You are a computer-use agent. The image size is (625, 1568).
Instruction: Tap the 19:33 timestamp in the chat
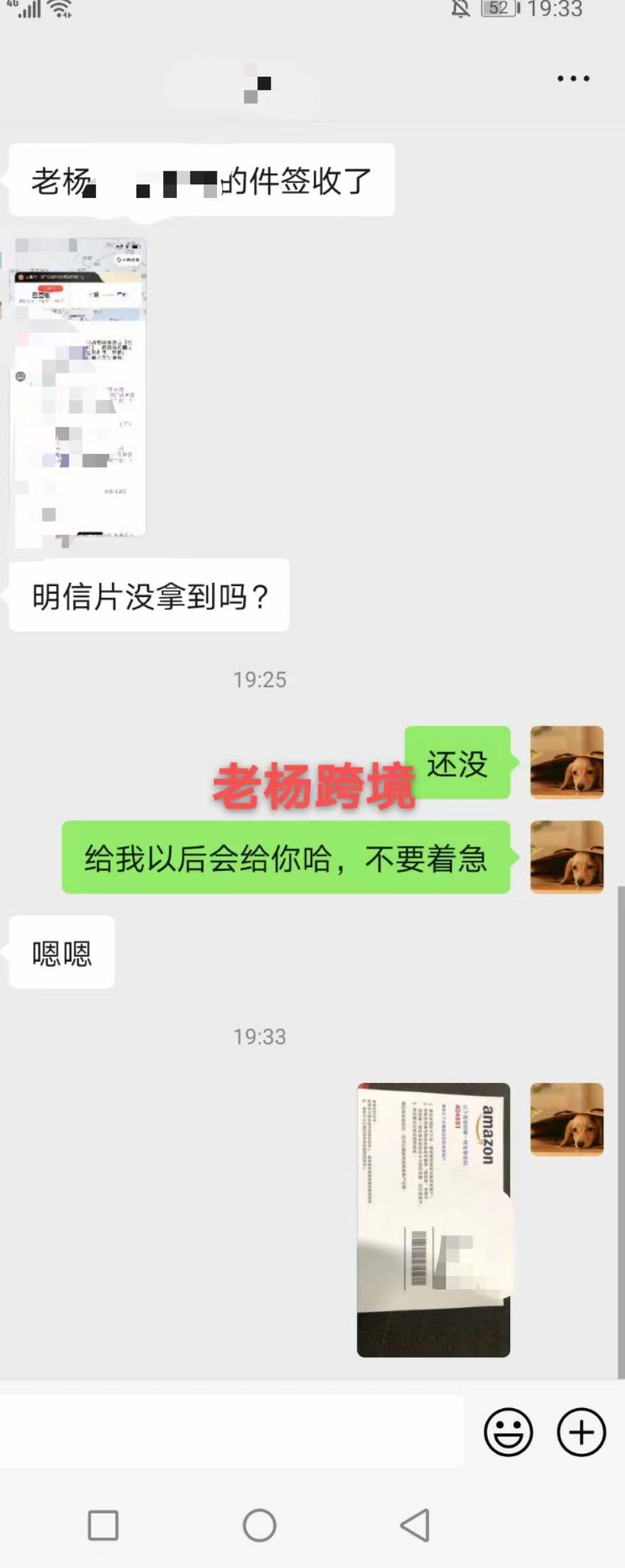[260, 1035]
